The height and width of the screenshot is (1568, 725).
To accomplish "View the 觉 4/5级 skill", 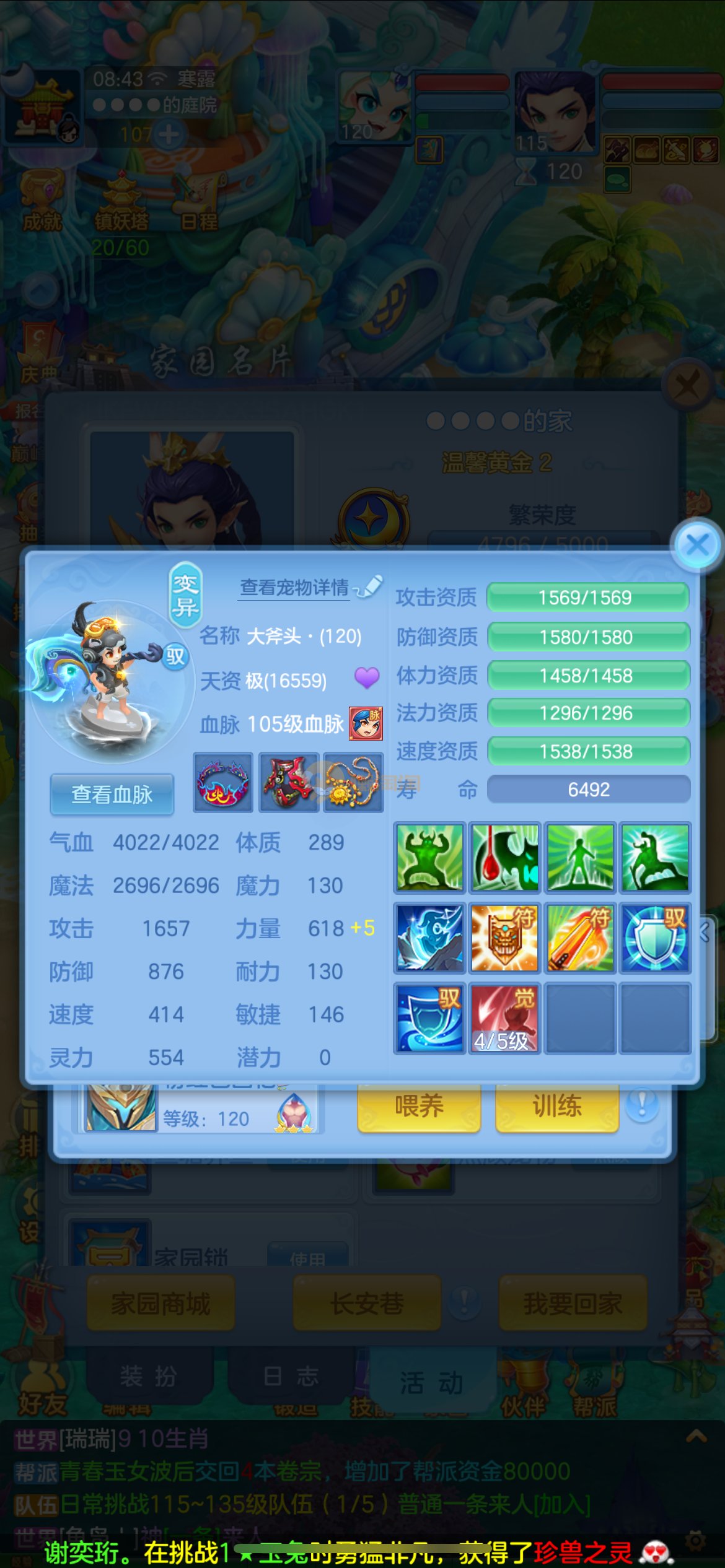I will click(x=504, y=1018).
